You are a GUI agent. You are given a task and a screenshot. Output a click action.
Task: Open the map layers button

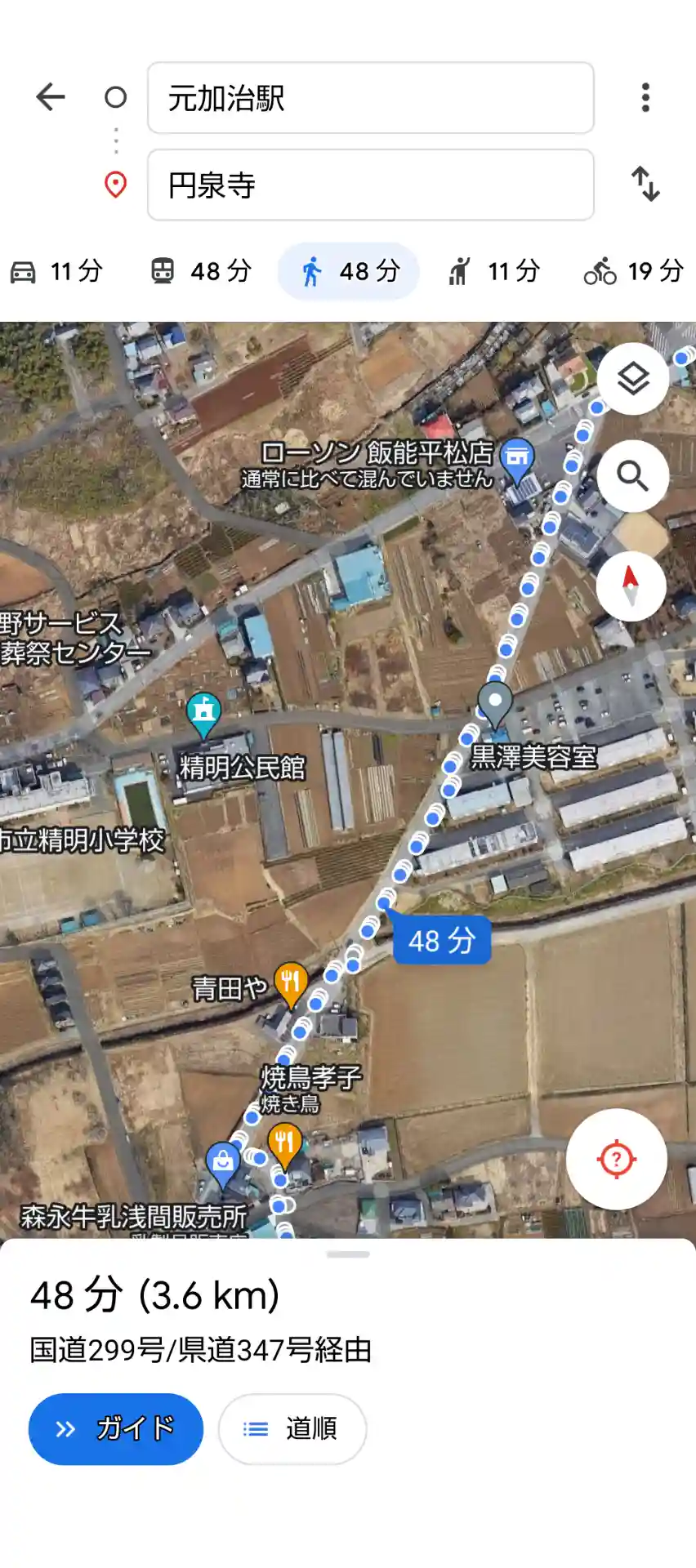click(x=633, y=379)
